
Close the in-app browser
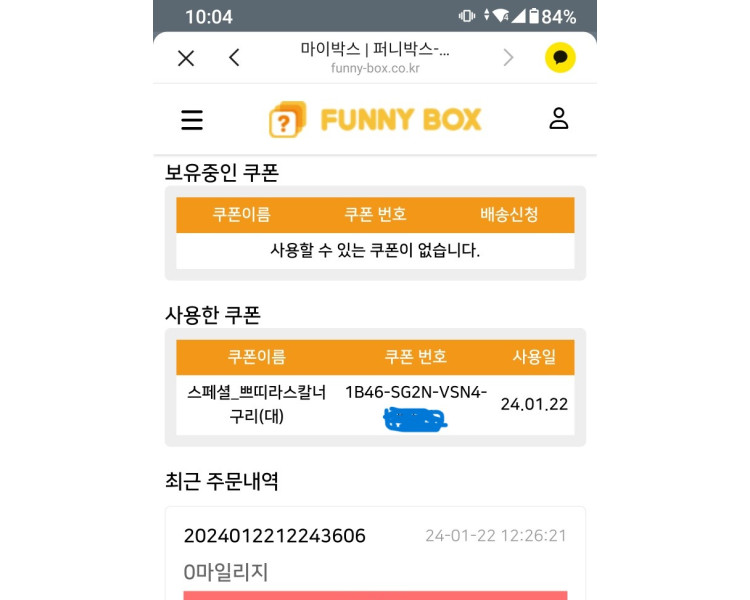(186, 58)
